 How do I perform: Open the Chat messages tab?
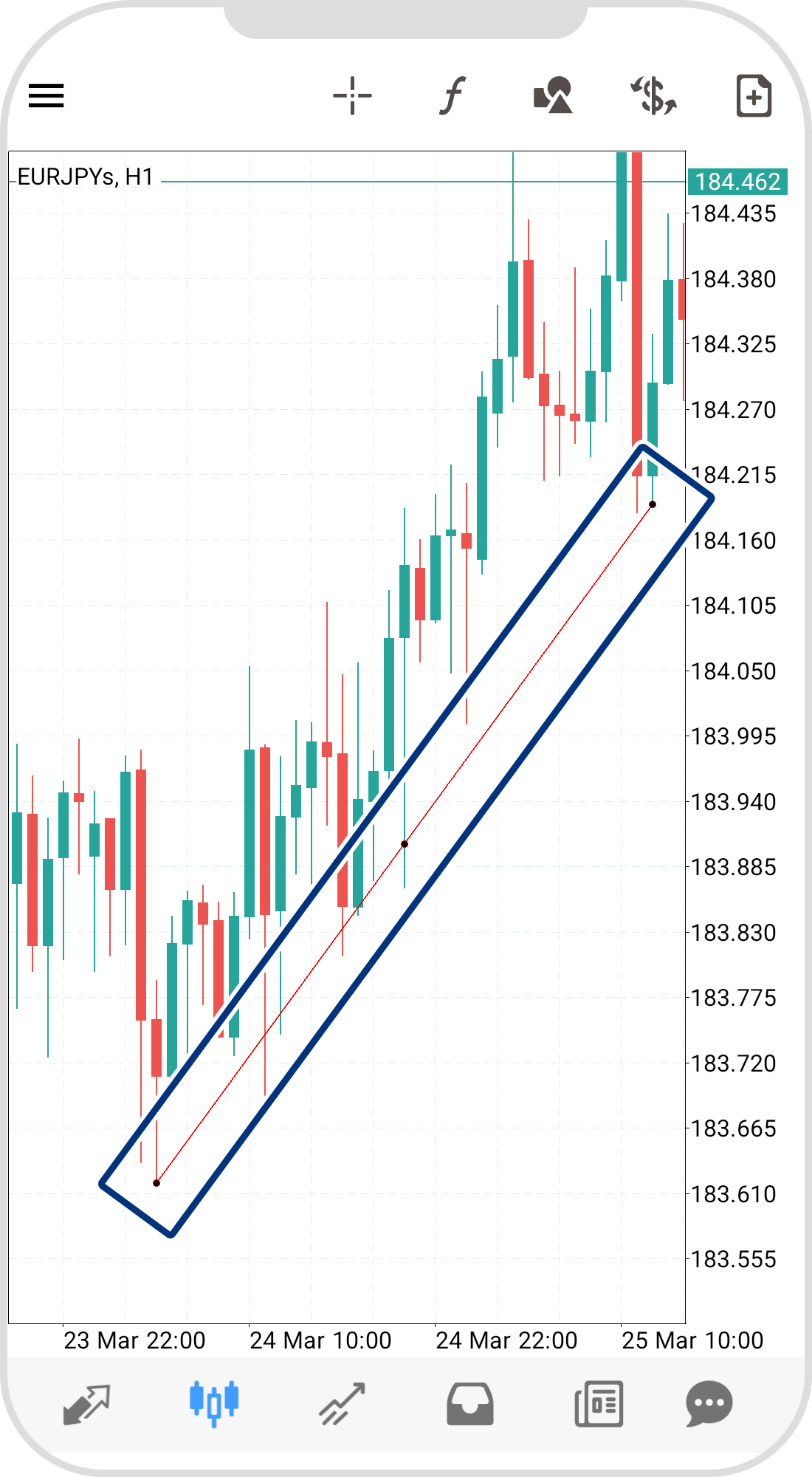click(709, 1403)
